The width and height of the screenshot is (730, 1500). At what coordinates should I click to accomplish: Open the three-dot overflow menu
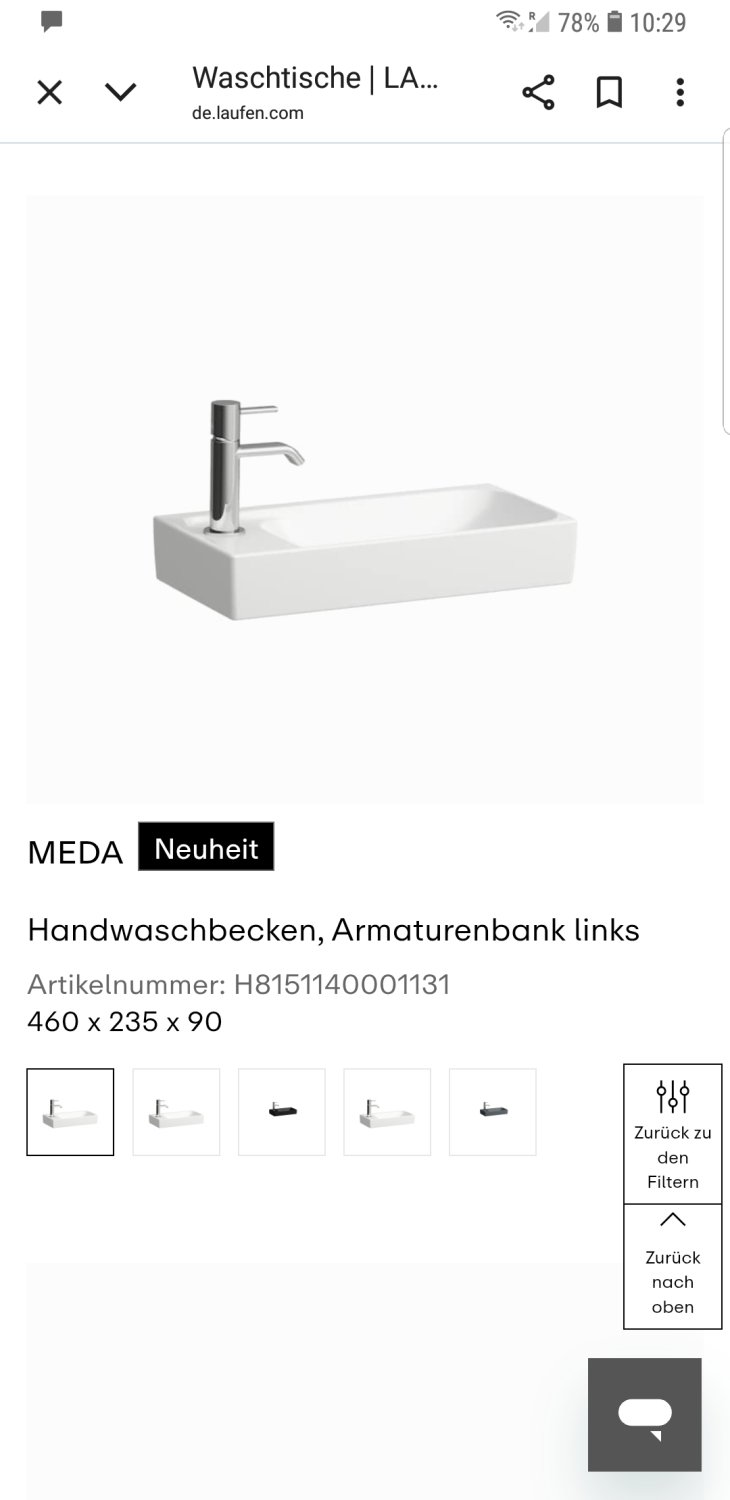[x=680, y=93]
